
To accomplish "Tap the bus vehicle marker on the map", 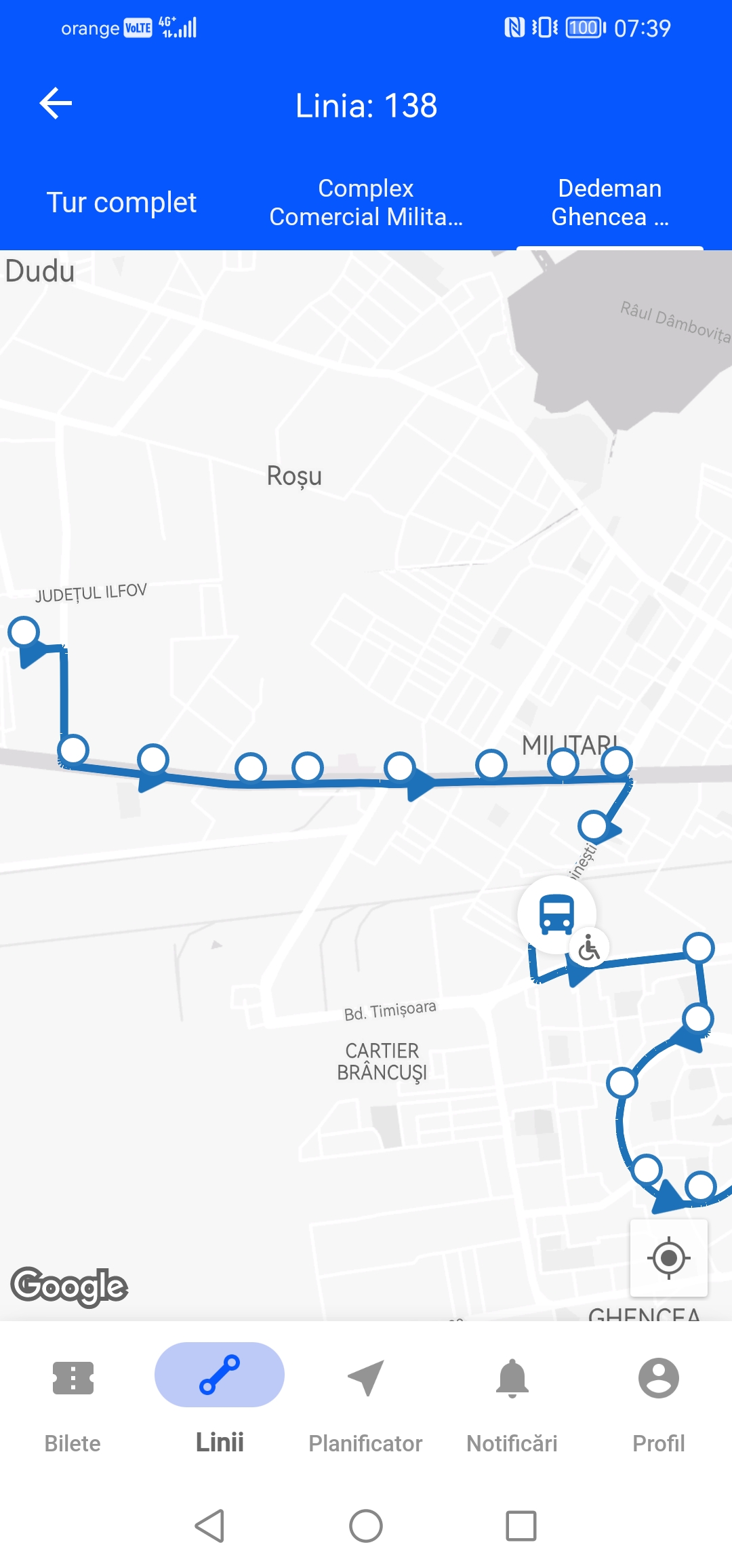I will 556,914.
